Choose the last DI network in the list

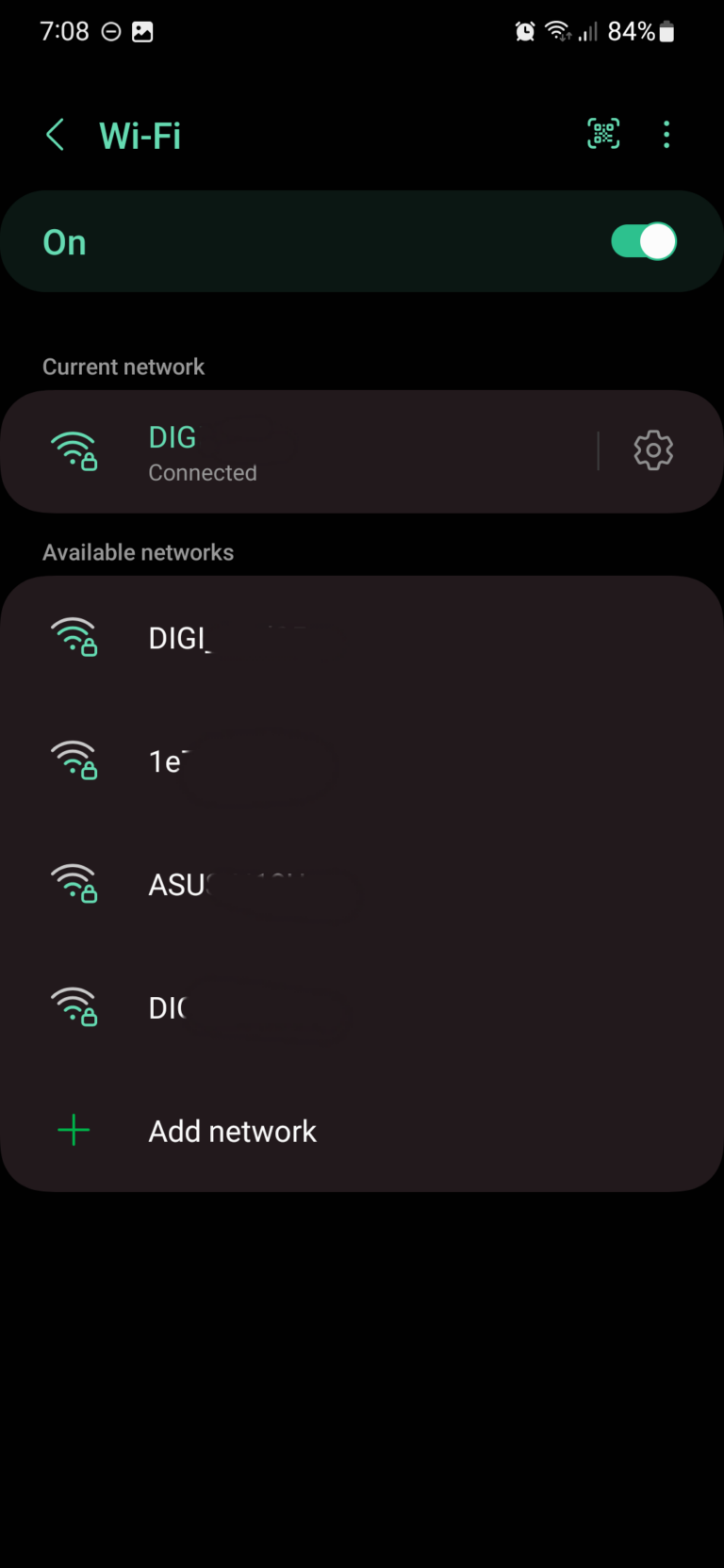tap(283, 1006)
